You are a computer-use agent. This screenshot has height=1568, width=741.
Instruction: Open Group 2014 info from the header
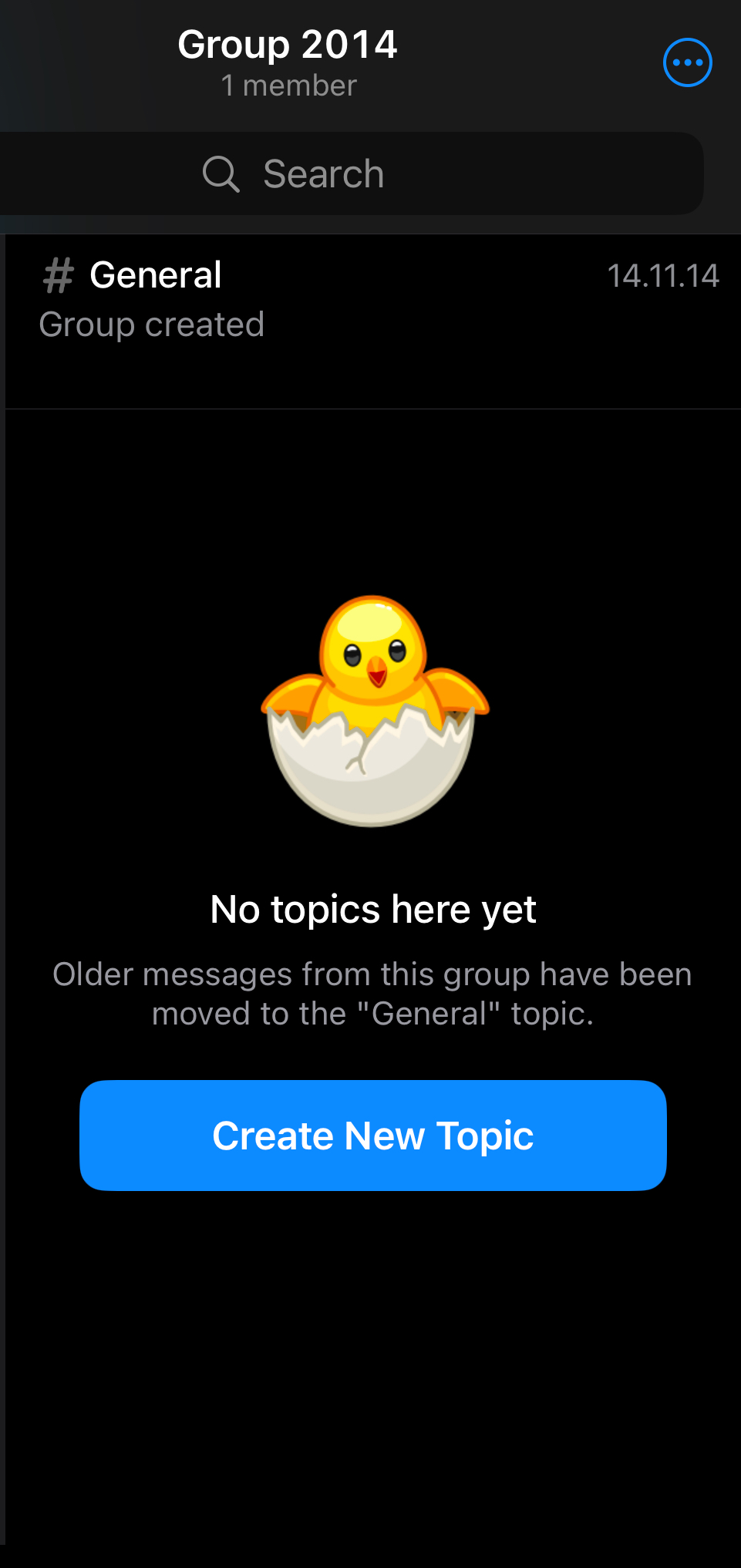pyautogui.click(x=288, y=62)
